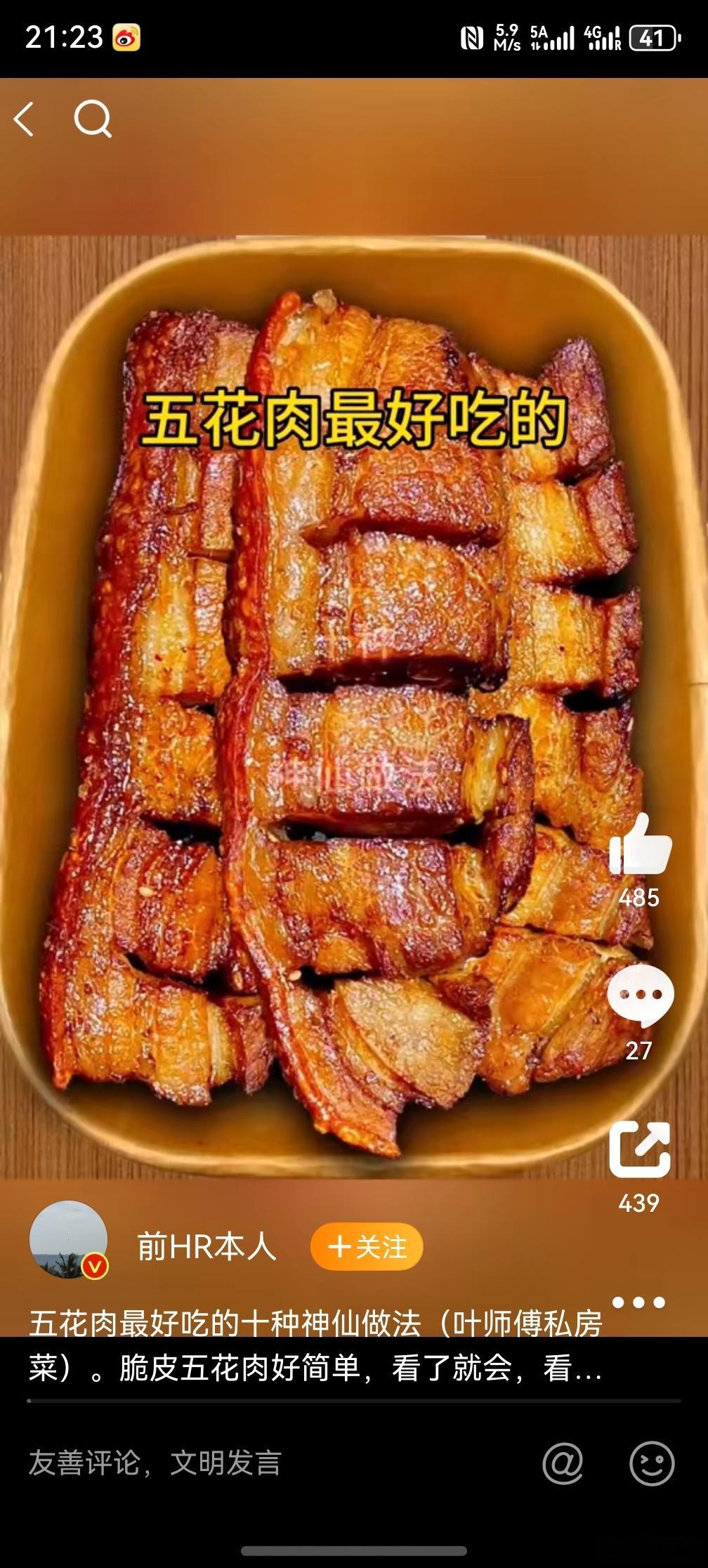
Task: Open the emoji smiley picker
Action: coord(652,1463)
